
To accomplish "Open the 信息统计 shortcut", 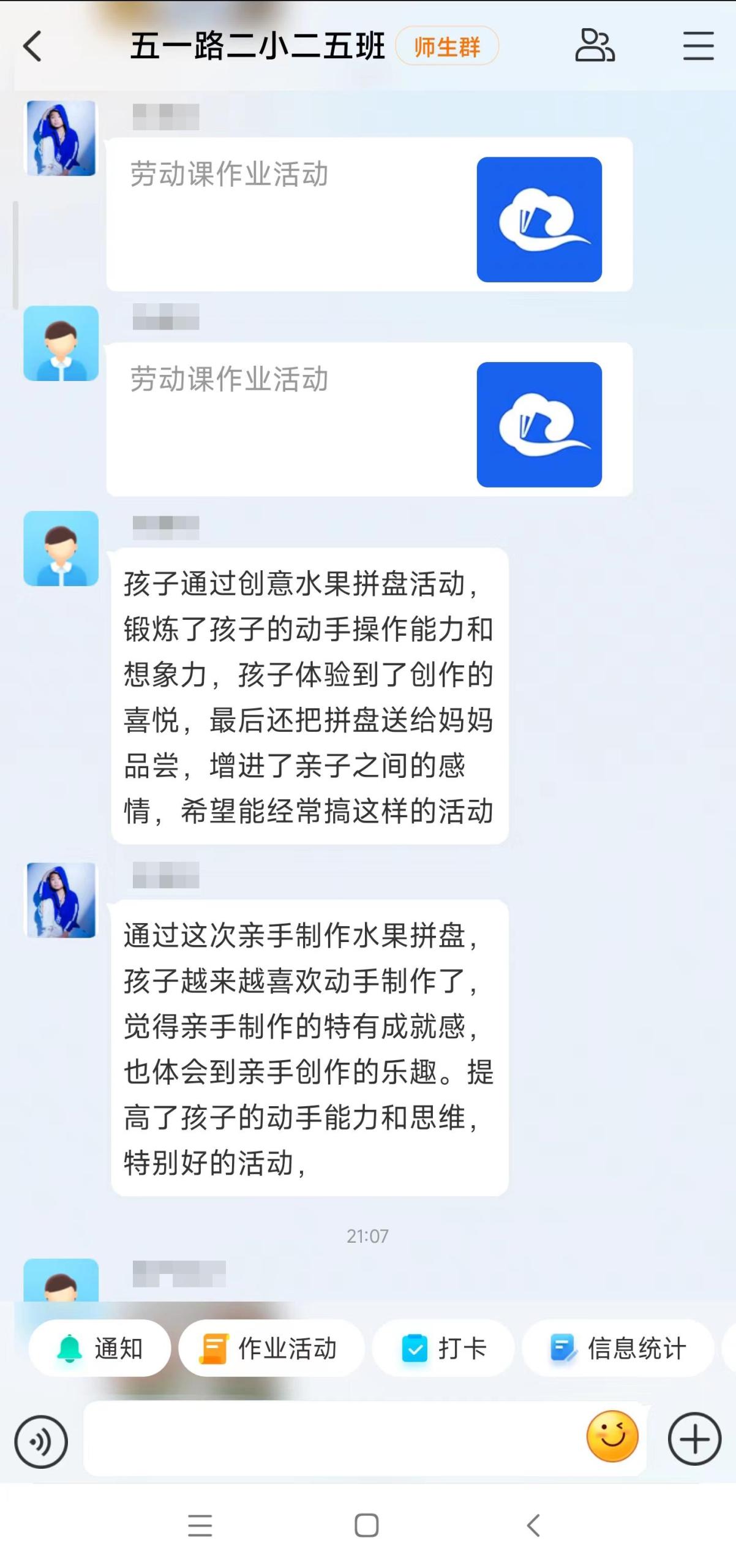I will (x=618, y=1348).
